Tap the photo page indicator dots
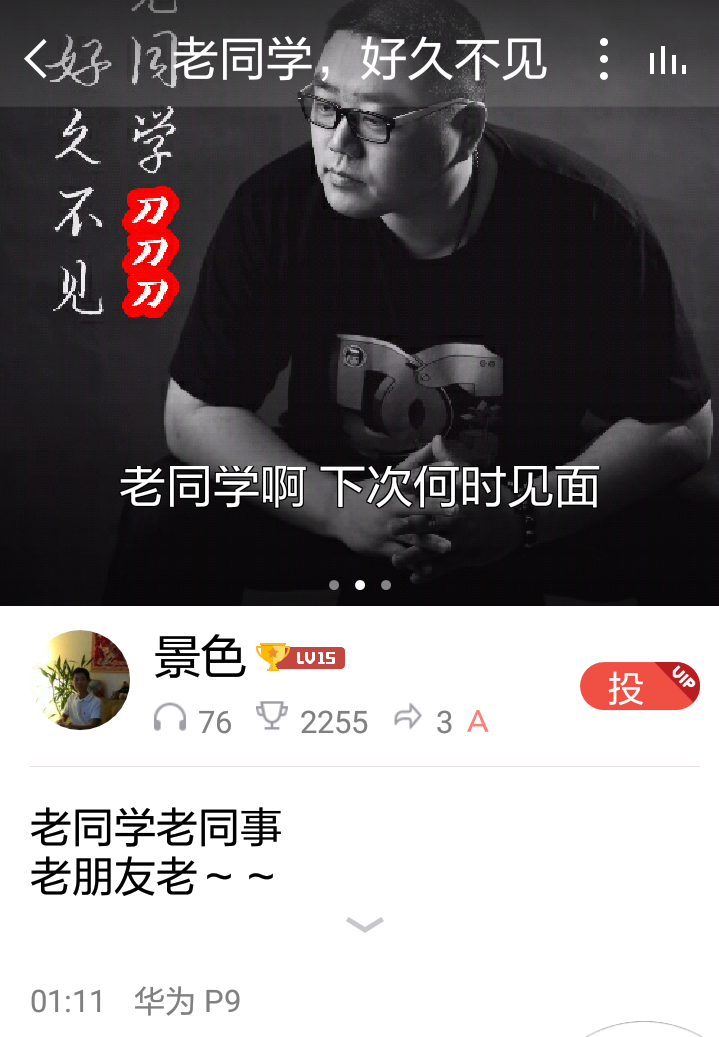 [360, 585]
